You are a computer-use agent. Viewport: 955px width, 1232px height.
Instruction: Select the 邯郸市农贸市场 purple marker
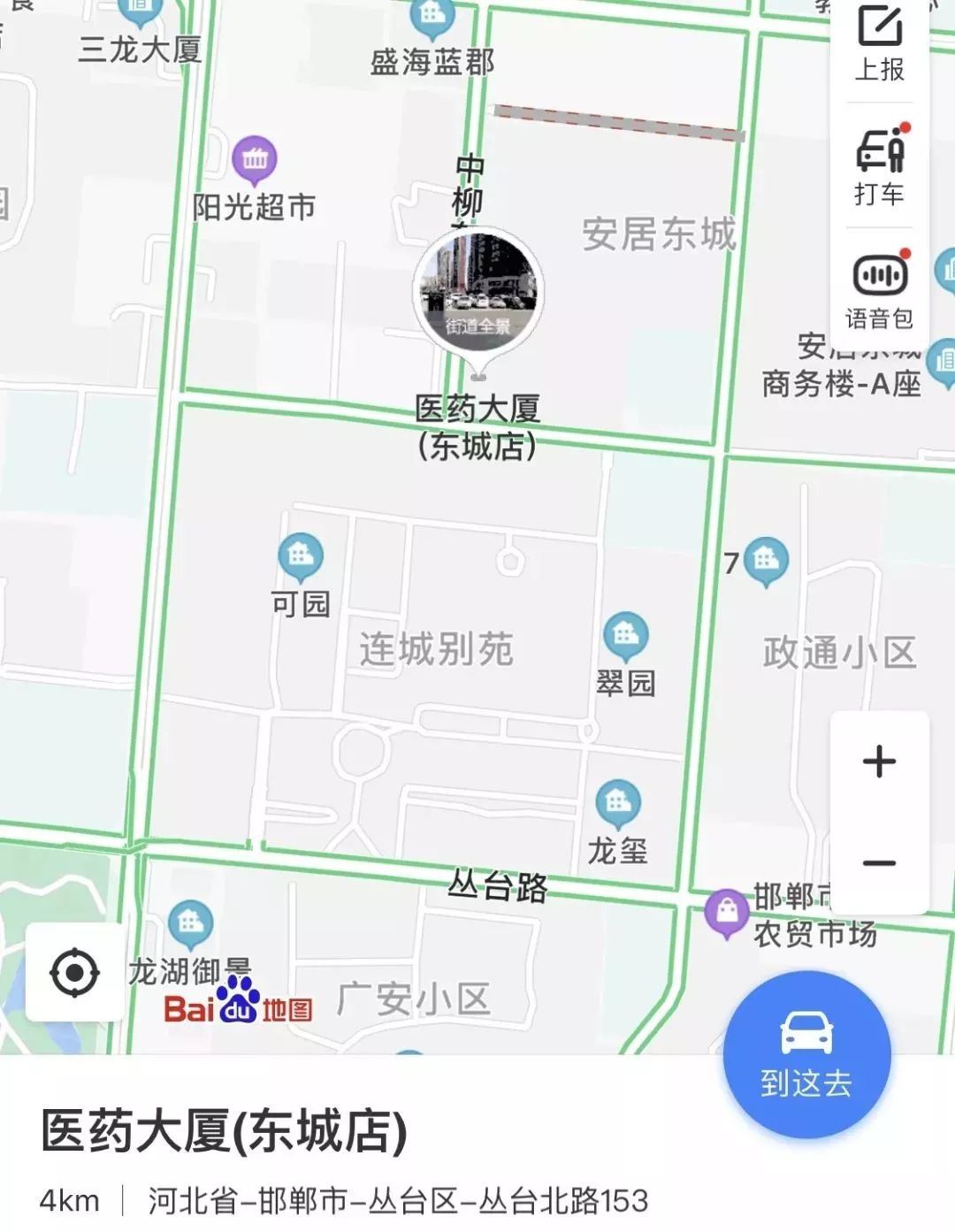click(x=729, y=908)
